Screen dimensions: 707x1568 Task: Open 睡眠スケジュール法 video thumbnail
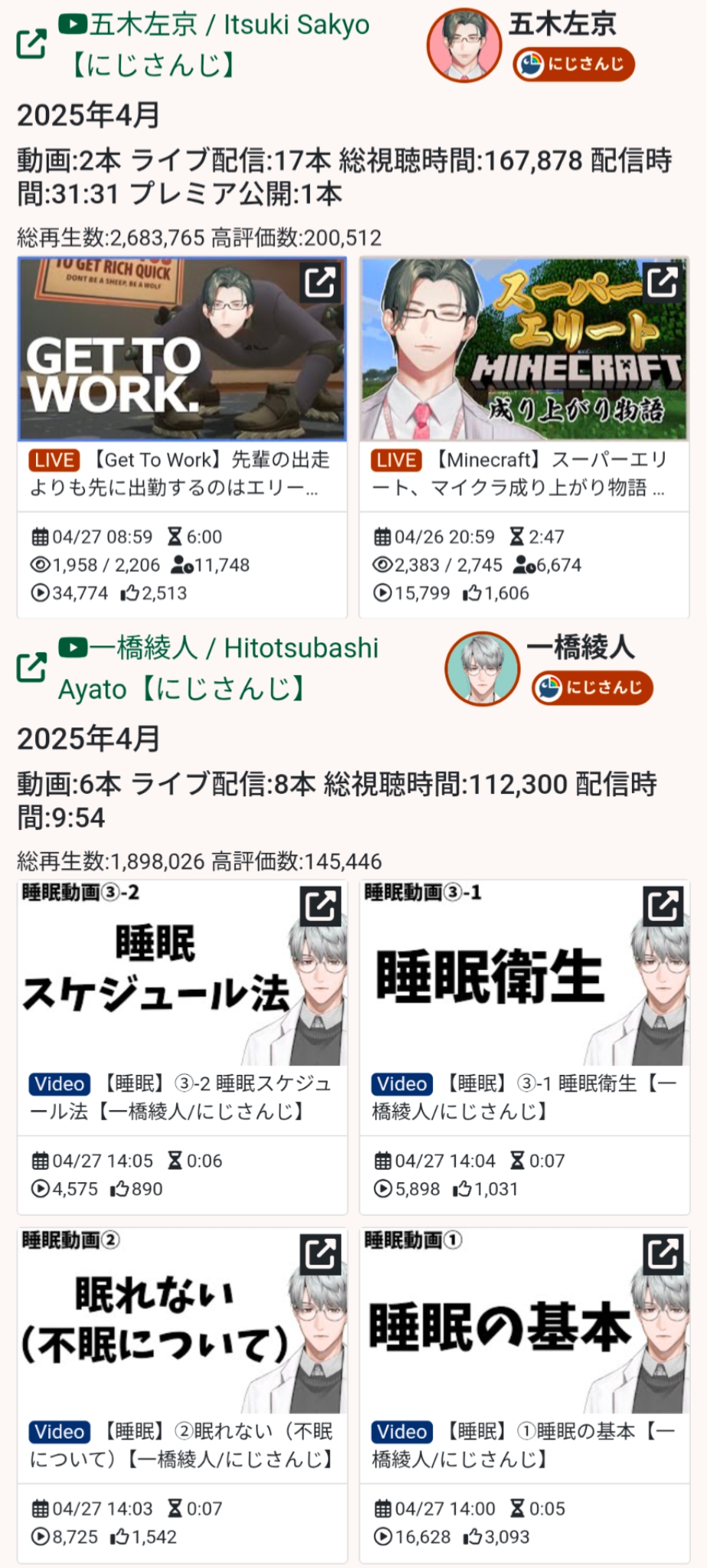(x=182, y=973)
